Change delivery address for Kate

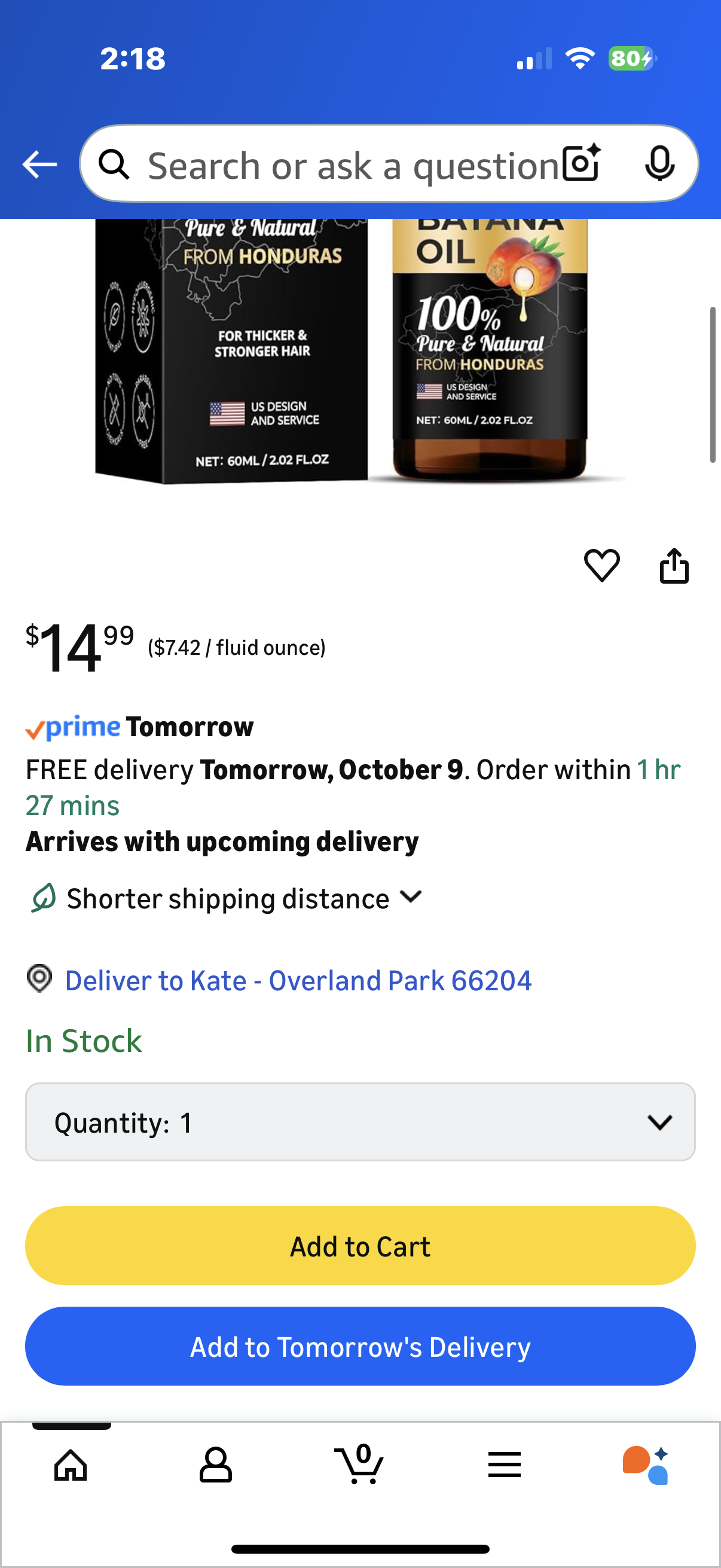point(298,981)
